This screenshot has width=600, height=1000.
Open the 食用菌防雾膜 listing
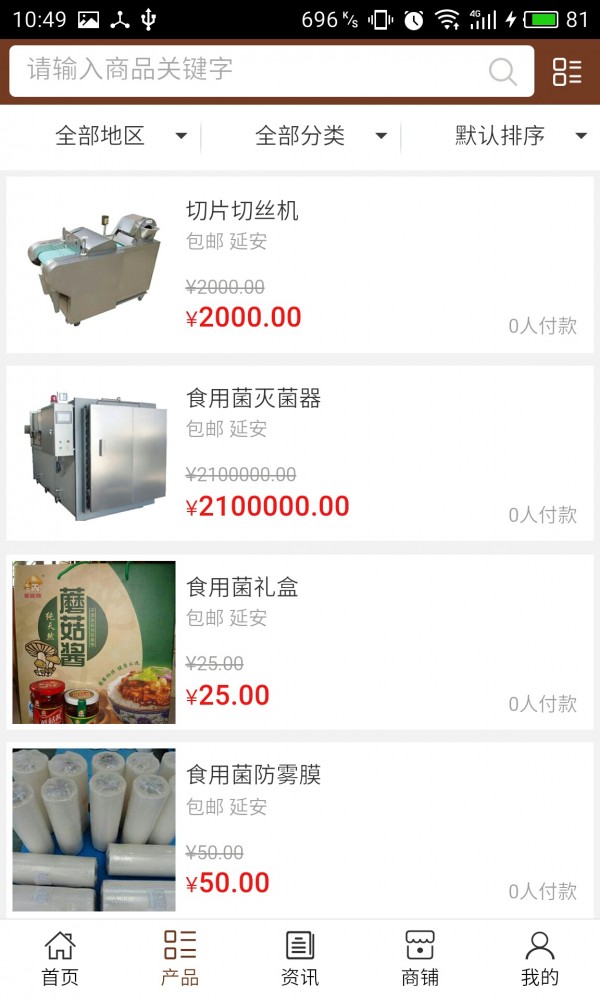300,830
